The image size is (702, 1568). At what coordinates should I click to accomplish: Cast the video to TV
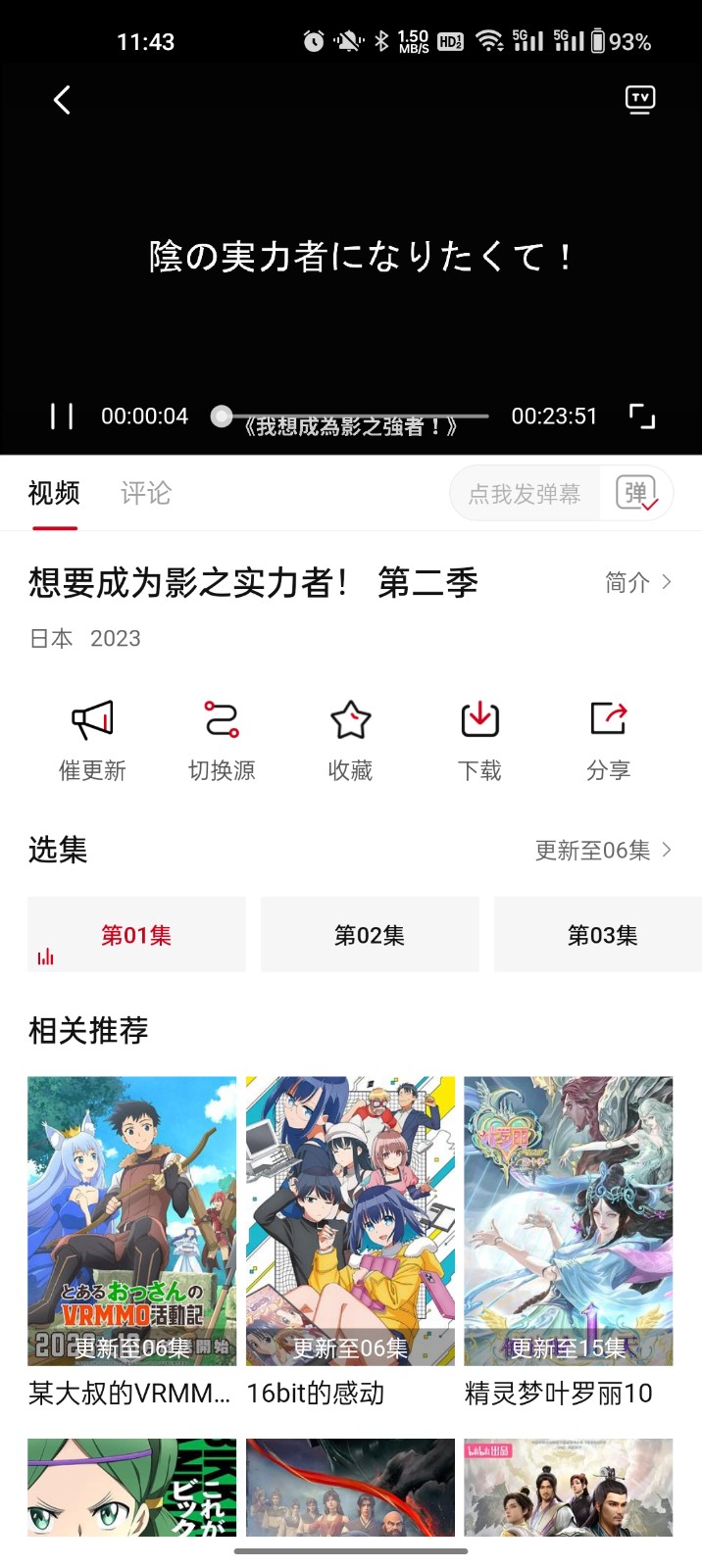point(640,99)
